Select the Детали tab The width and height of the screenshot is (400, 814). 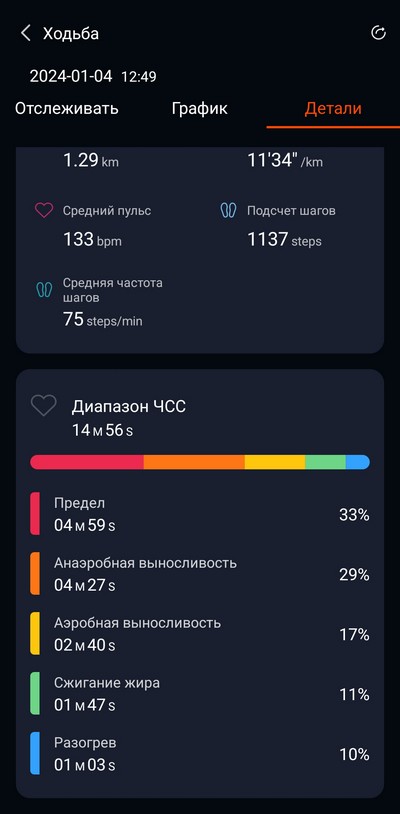333,108
